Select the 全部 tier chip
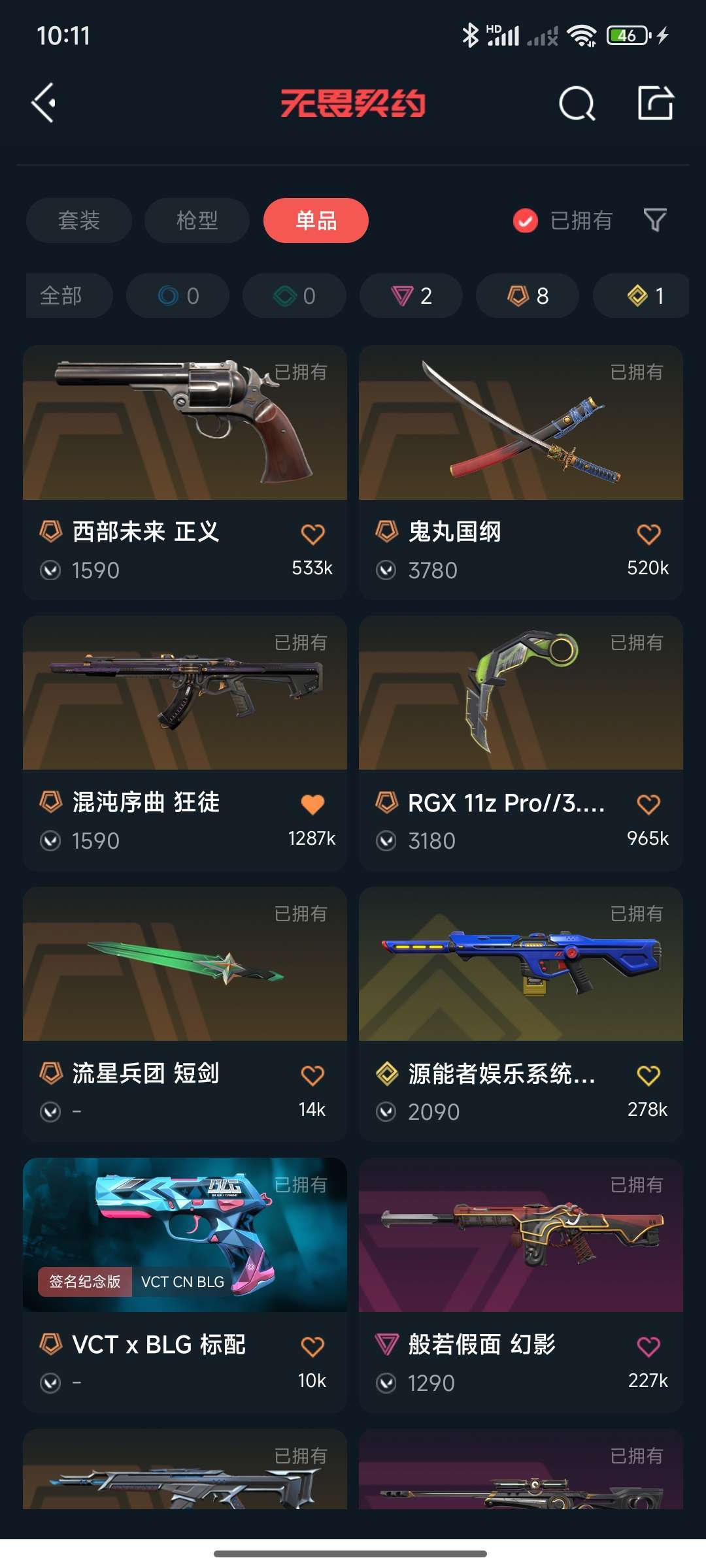The image size is (706, 1568). tap(69, 295)
